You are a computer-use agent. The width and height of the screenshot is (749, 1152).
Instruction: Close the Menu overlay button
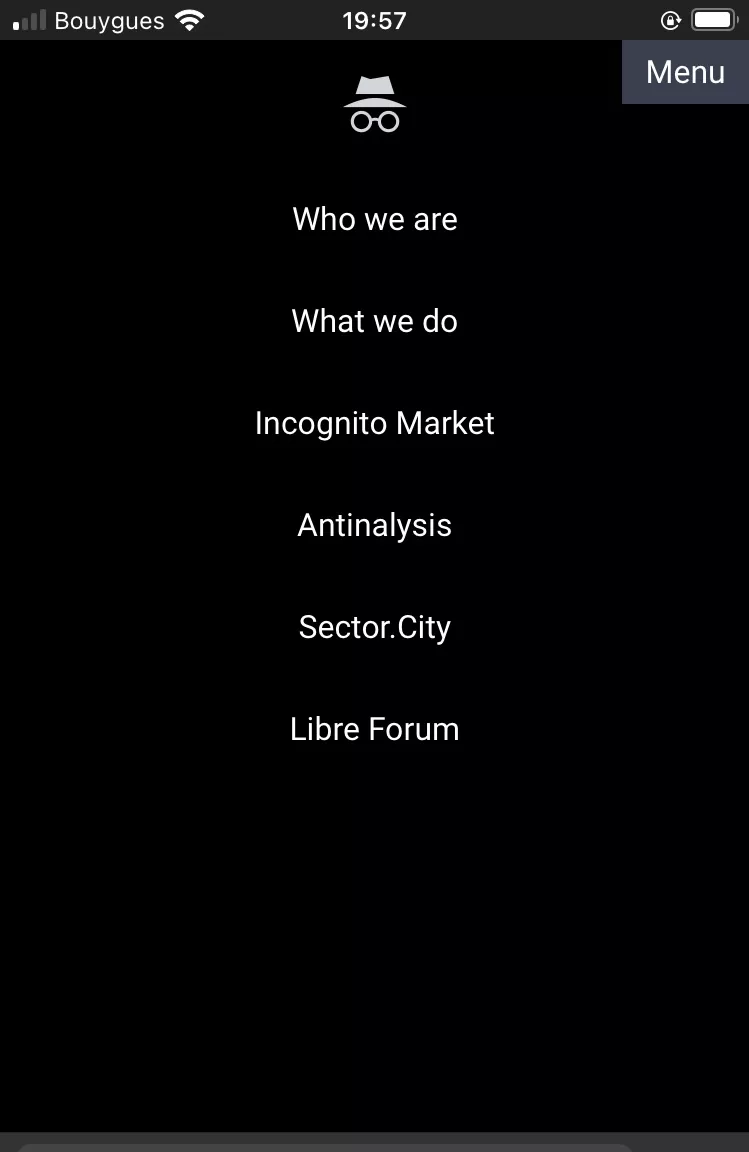click(x=685, y=72)
